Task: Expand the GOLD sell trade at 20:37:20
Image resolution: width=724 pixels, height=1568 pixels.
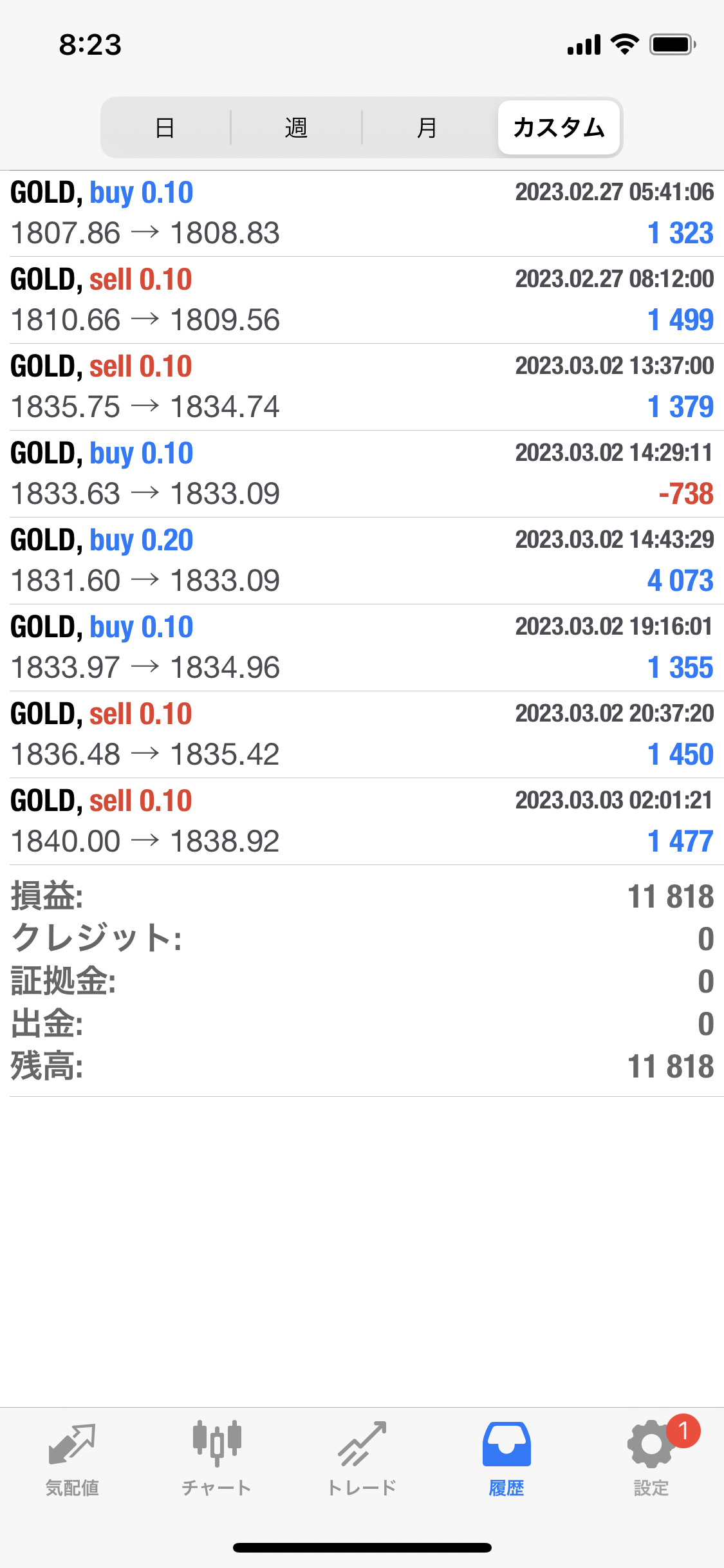Action: point(362,735)
